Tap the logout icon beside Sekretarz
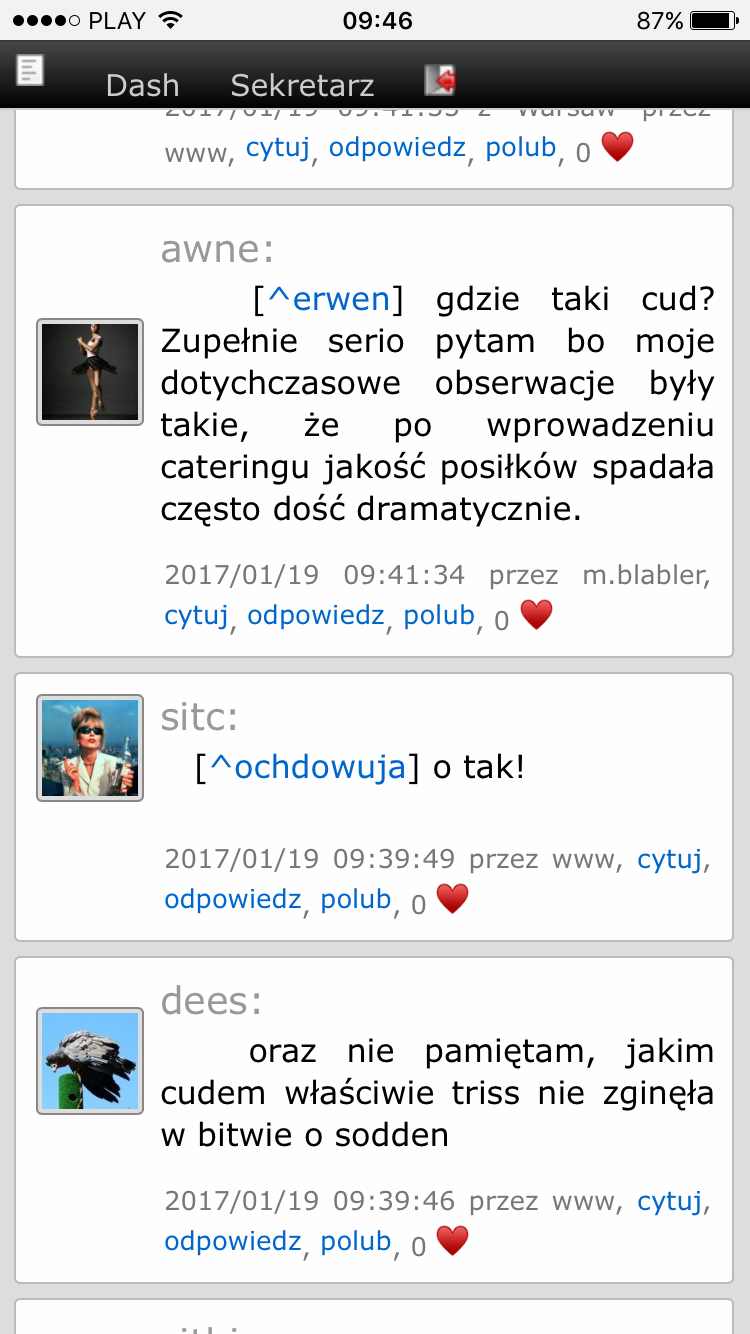Viewport: 750px width, 1334px height. pos(440,79)
